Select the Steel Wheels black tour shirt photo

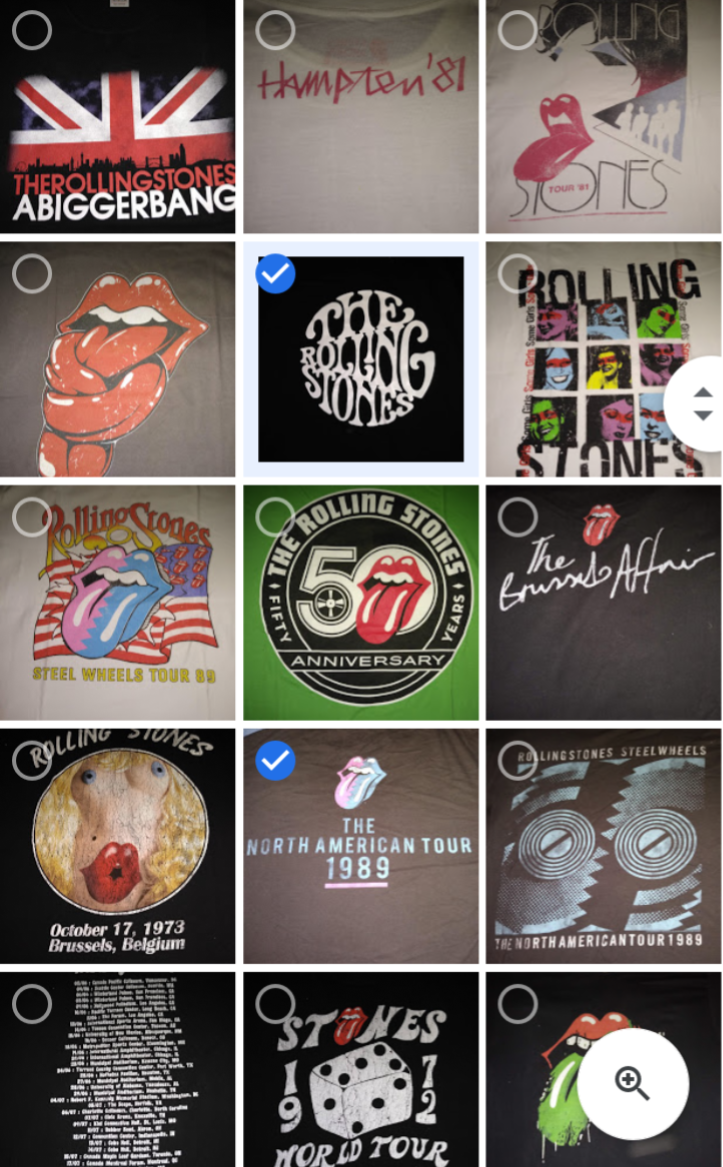point(517,761)
